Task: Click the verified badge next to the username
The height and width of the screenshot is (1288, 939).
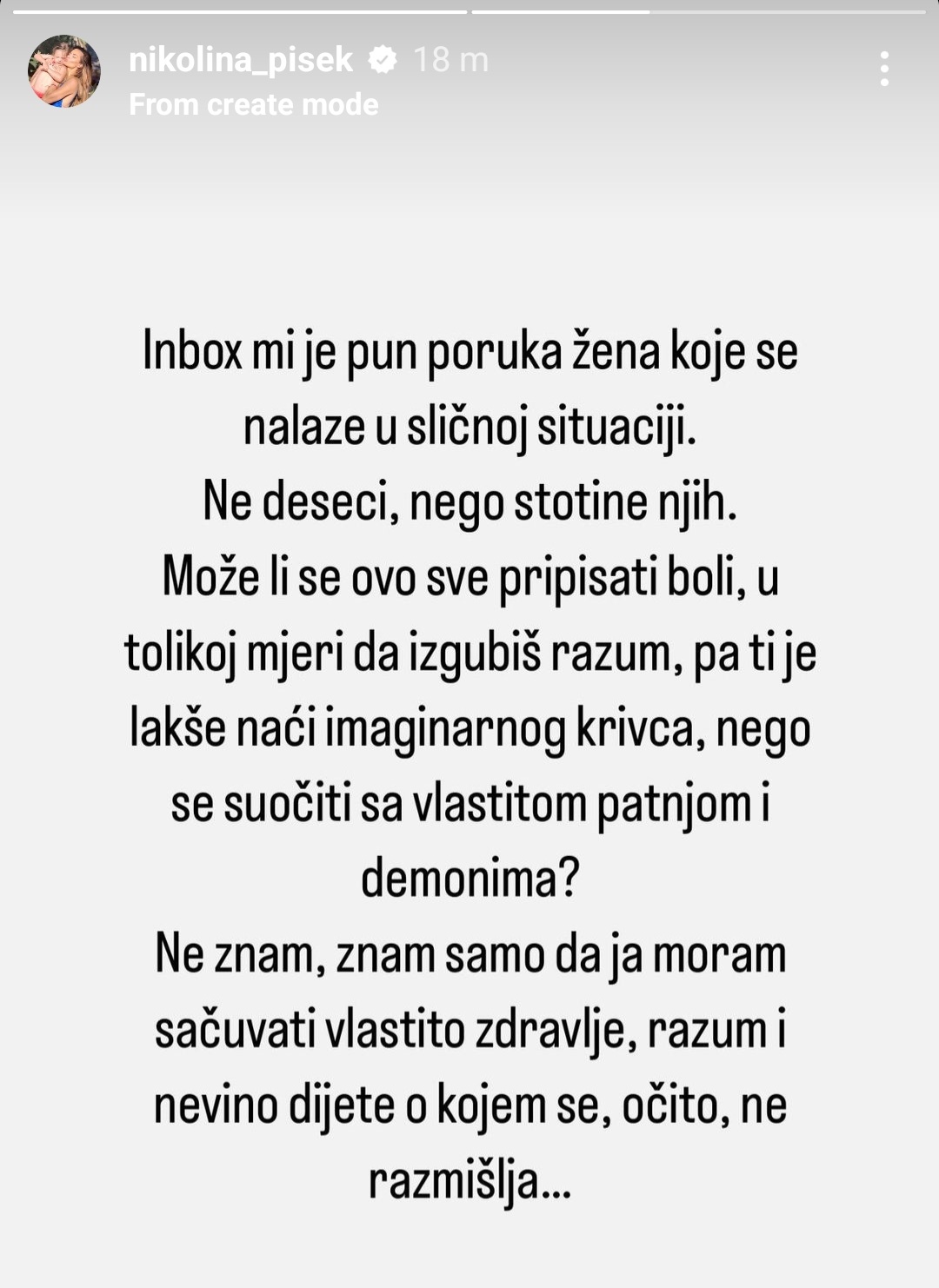Action: click(x=381, y=61)
